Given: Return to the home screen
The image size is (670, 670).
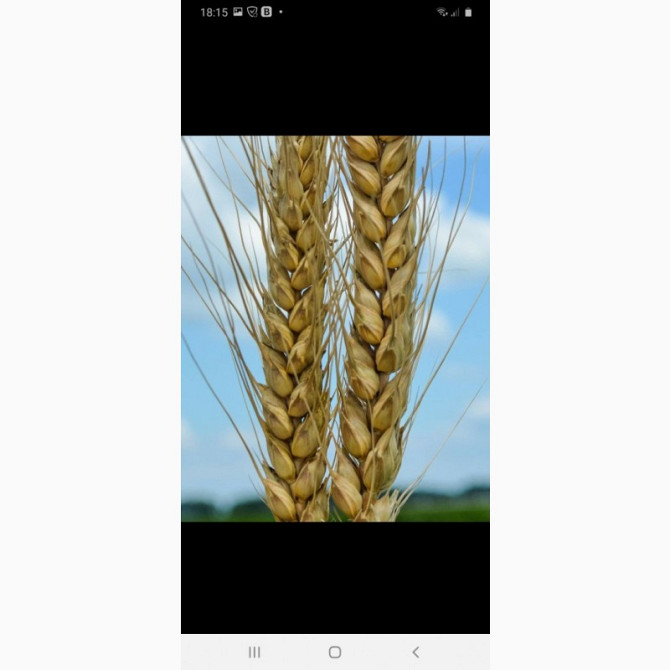Looking at the screenshot, I should (x=335, y=652).
